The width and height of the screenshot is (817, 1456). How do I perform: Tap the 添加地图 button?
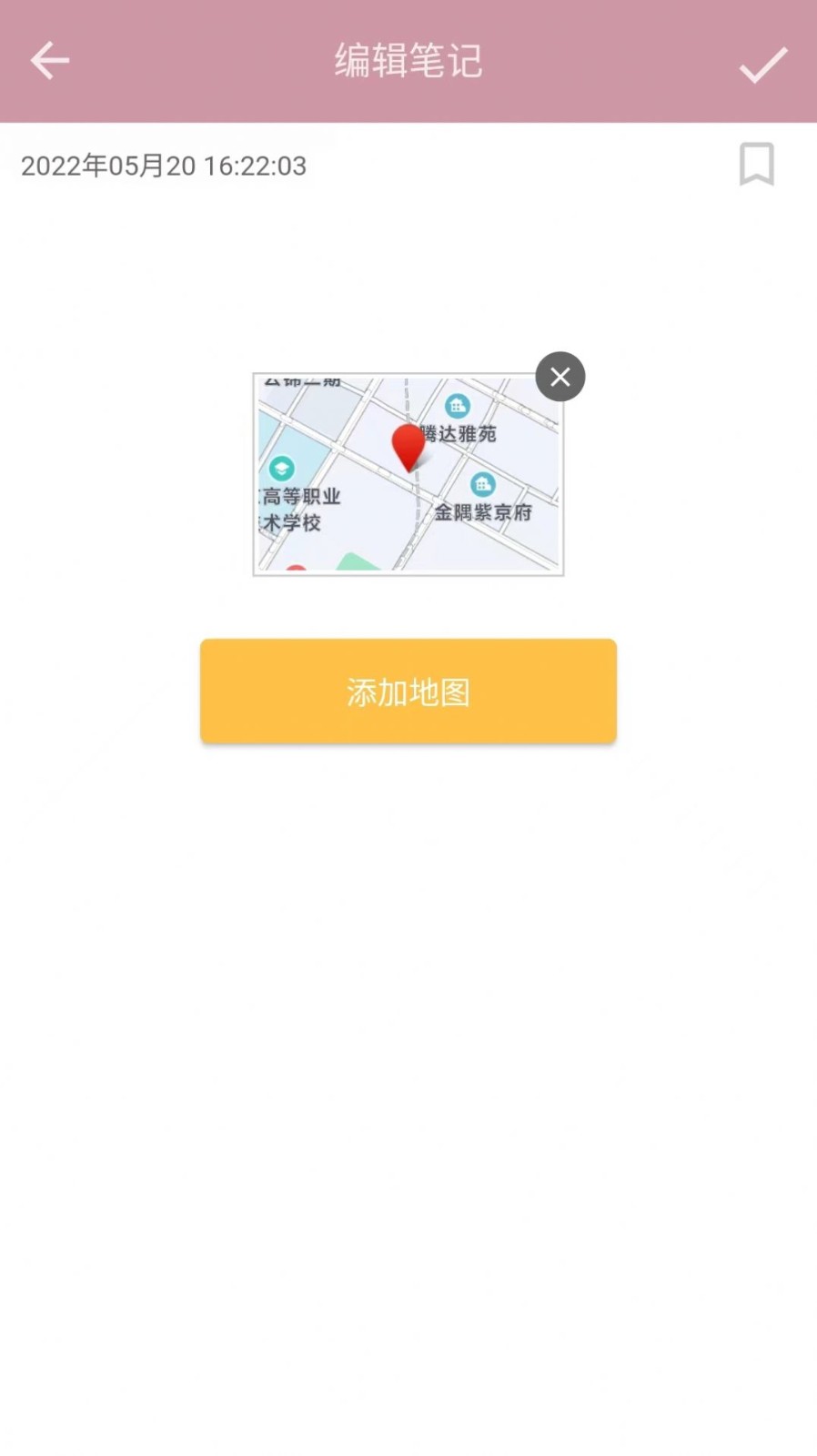pos(408,692)
